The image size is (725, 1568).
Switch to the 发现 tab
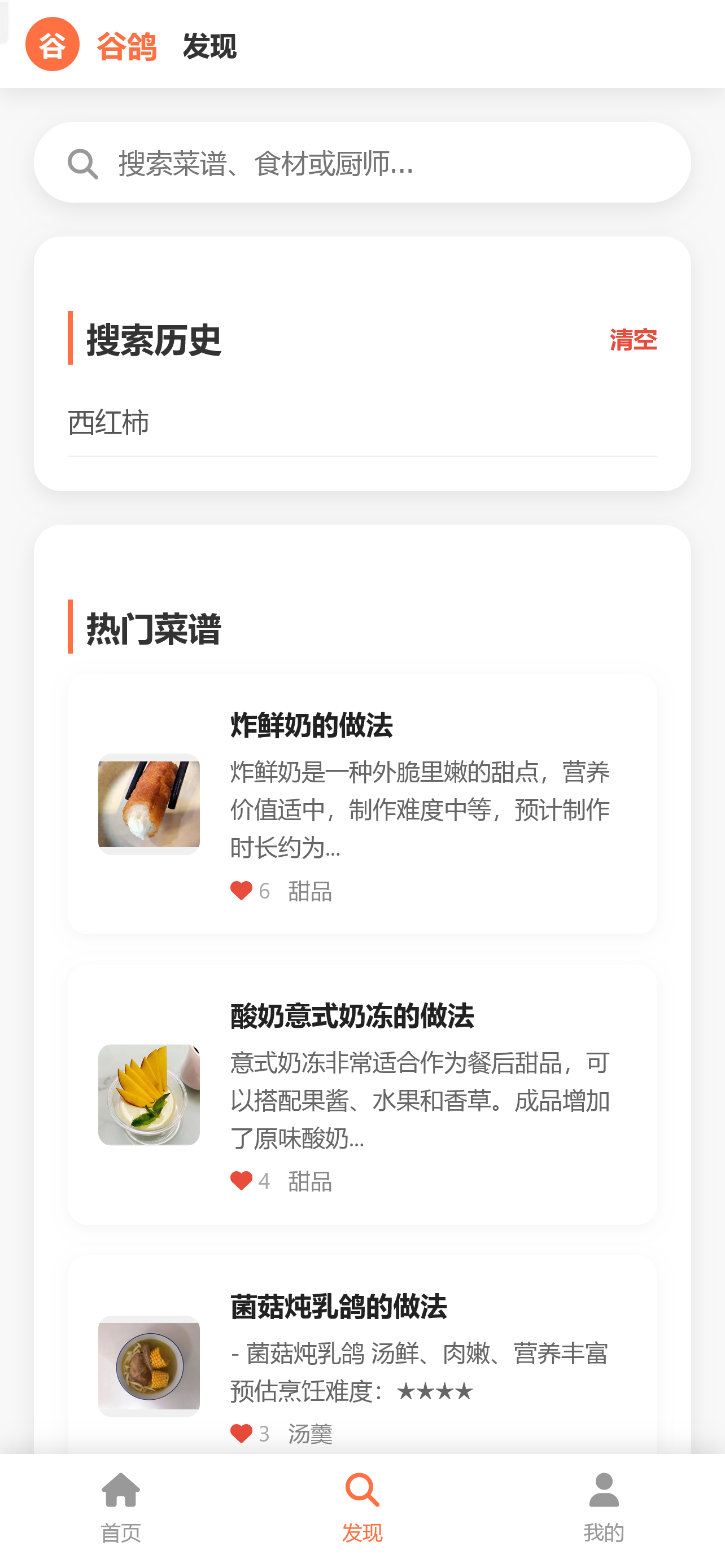pos(362,1509)
